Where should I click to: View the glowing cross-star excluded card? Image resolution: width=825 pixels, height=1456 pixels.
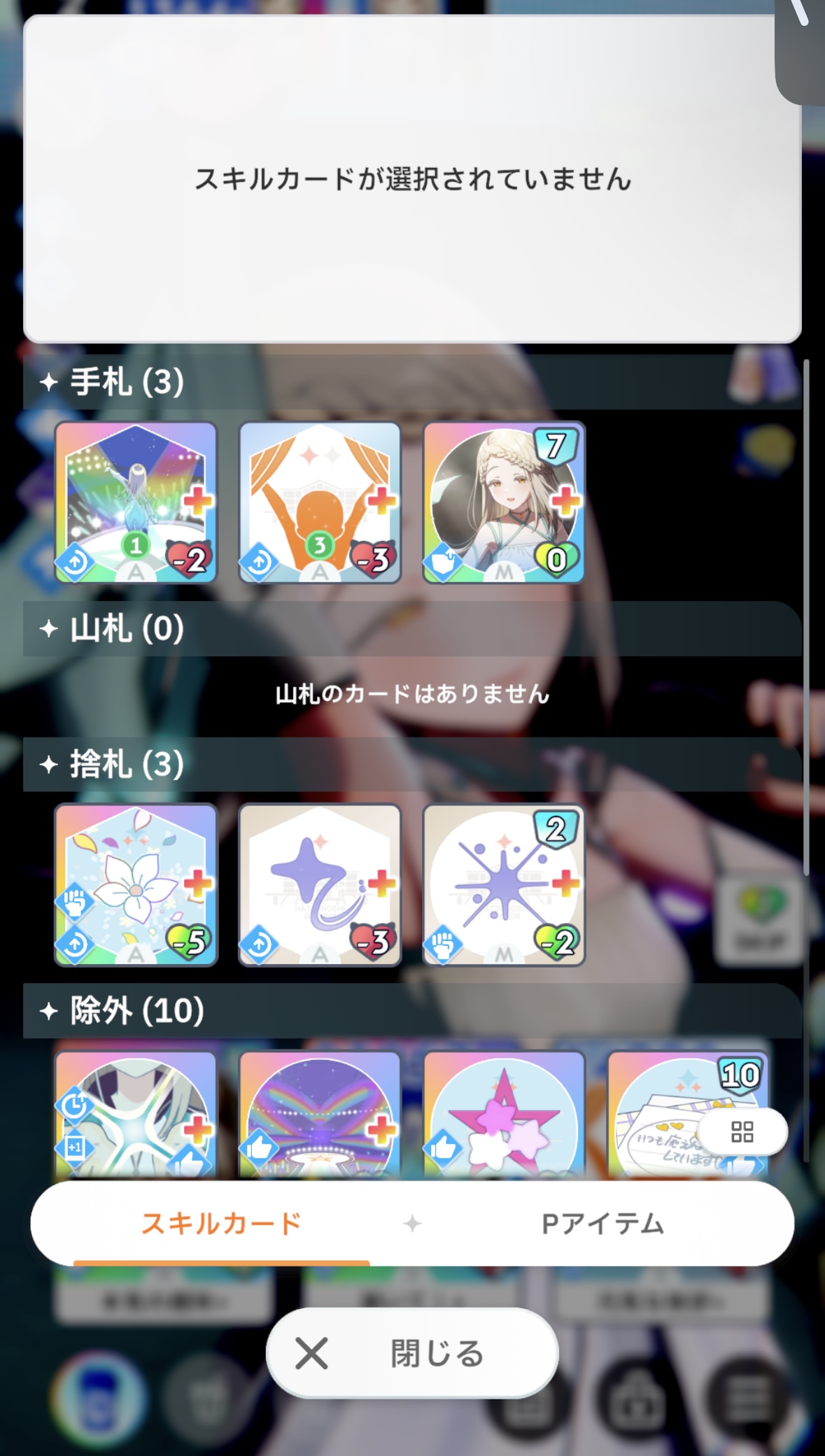pyautogui.click(x=136, y=1114)
